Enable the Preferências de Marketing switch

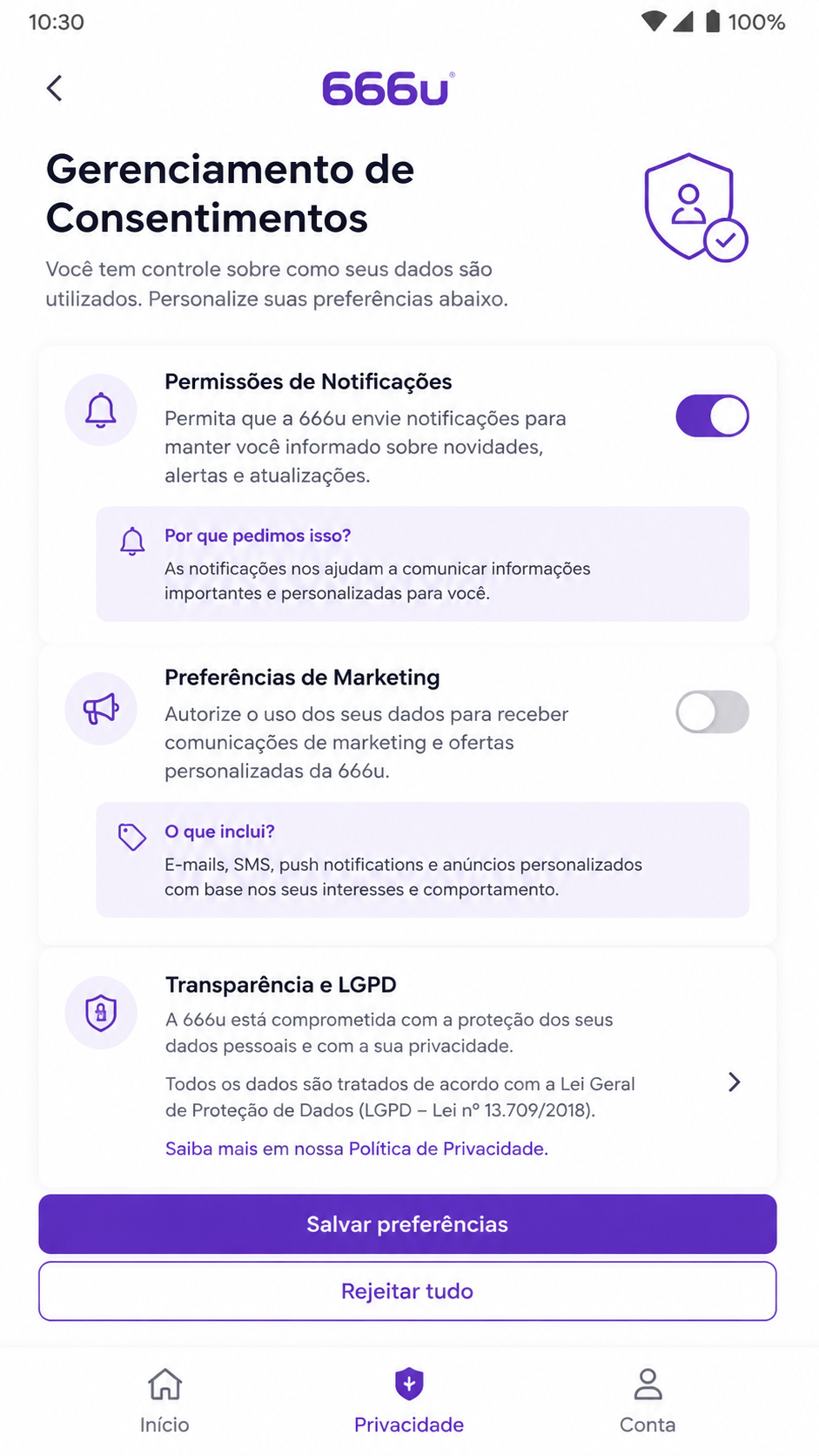(712, 712)
